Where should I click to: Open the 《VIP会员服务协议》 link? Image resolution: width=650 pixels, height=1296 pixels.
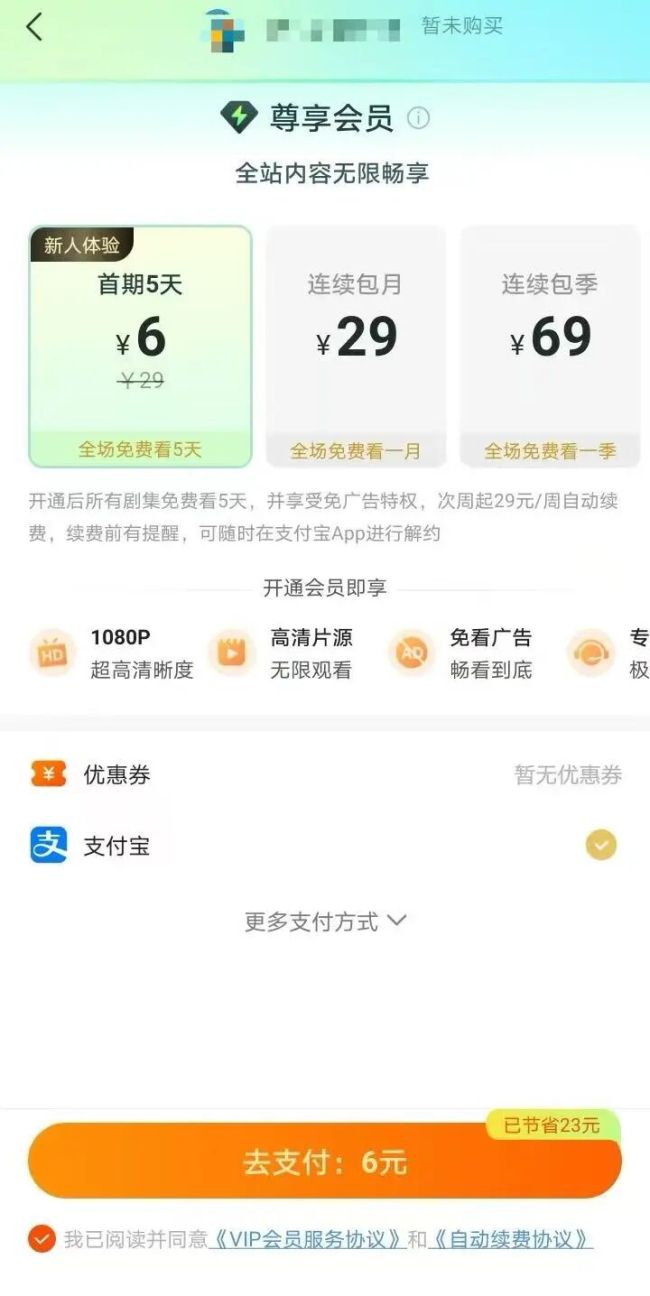(306, 1240)
